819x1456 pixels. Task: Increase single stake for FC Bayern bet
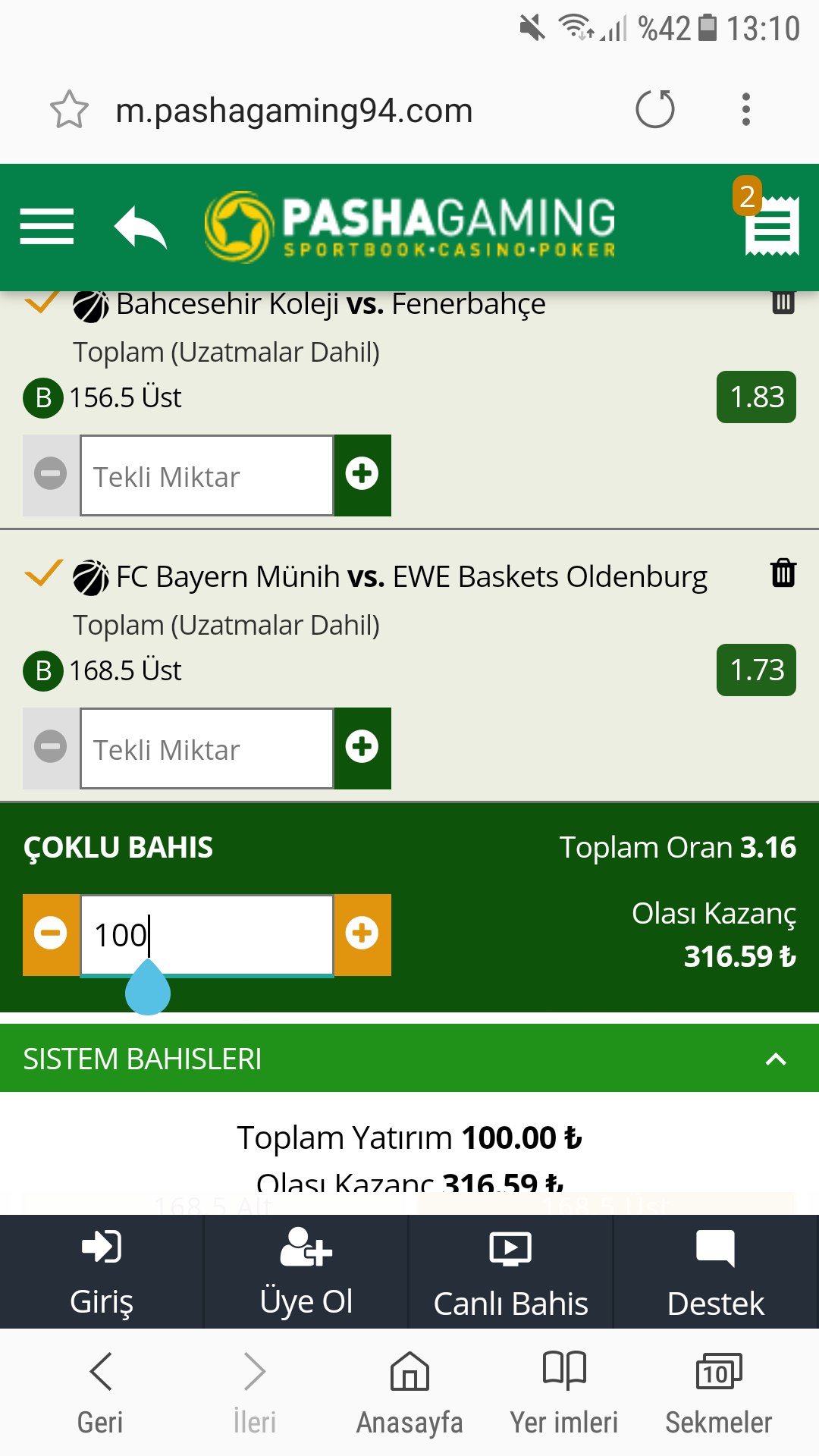coord(362,748)
